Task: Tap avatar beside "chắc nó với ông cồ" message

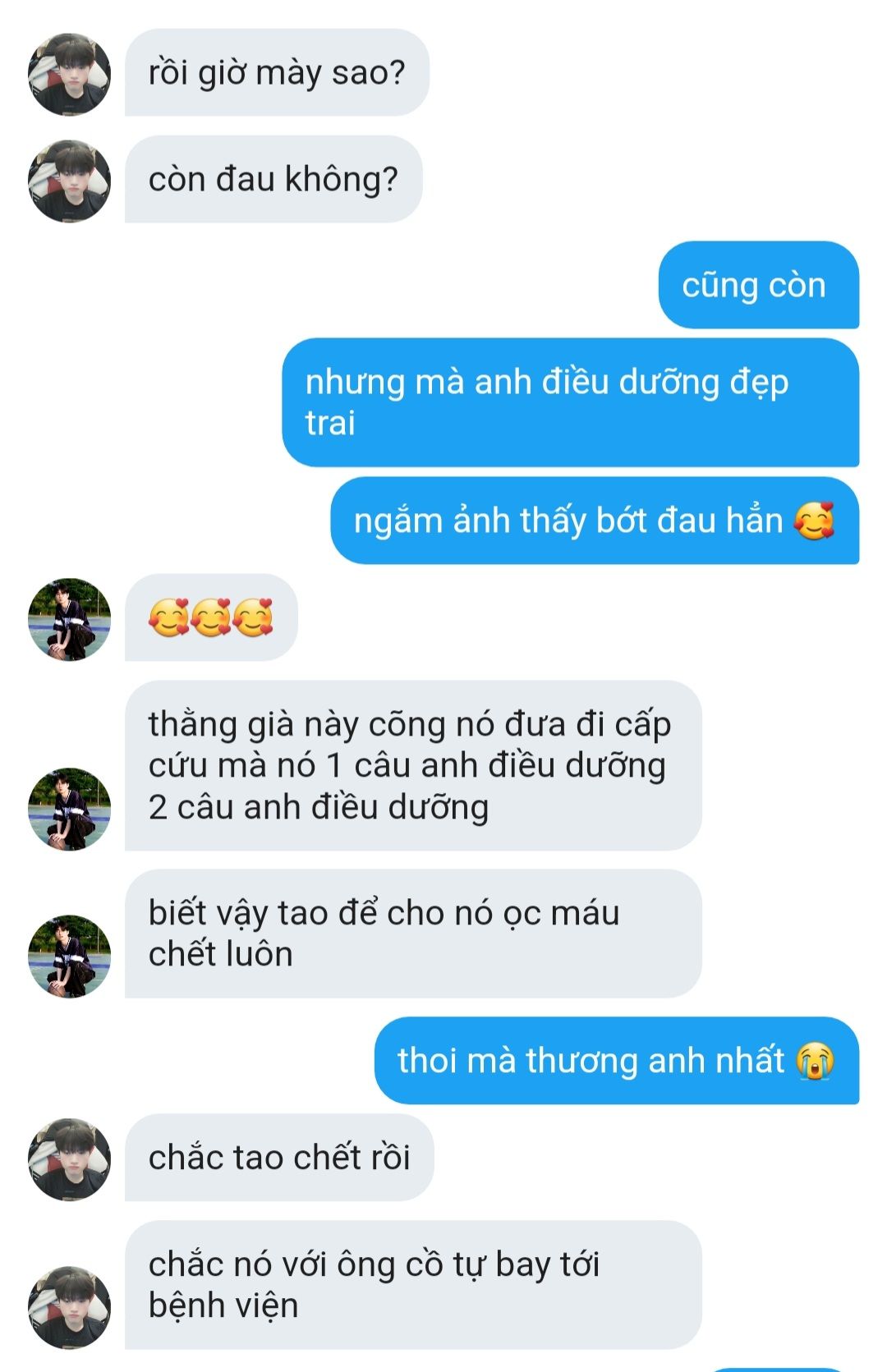Action: [x=69, y=1306]
